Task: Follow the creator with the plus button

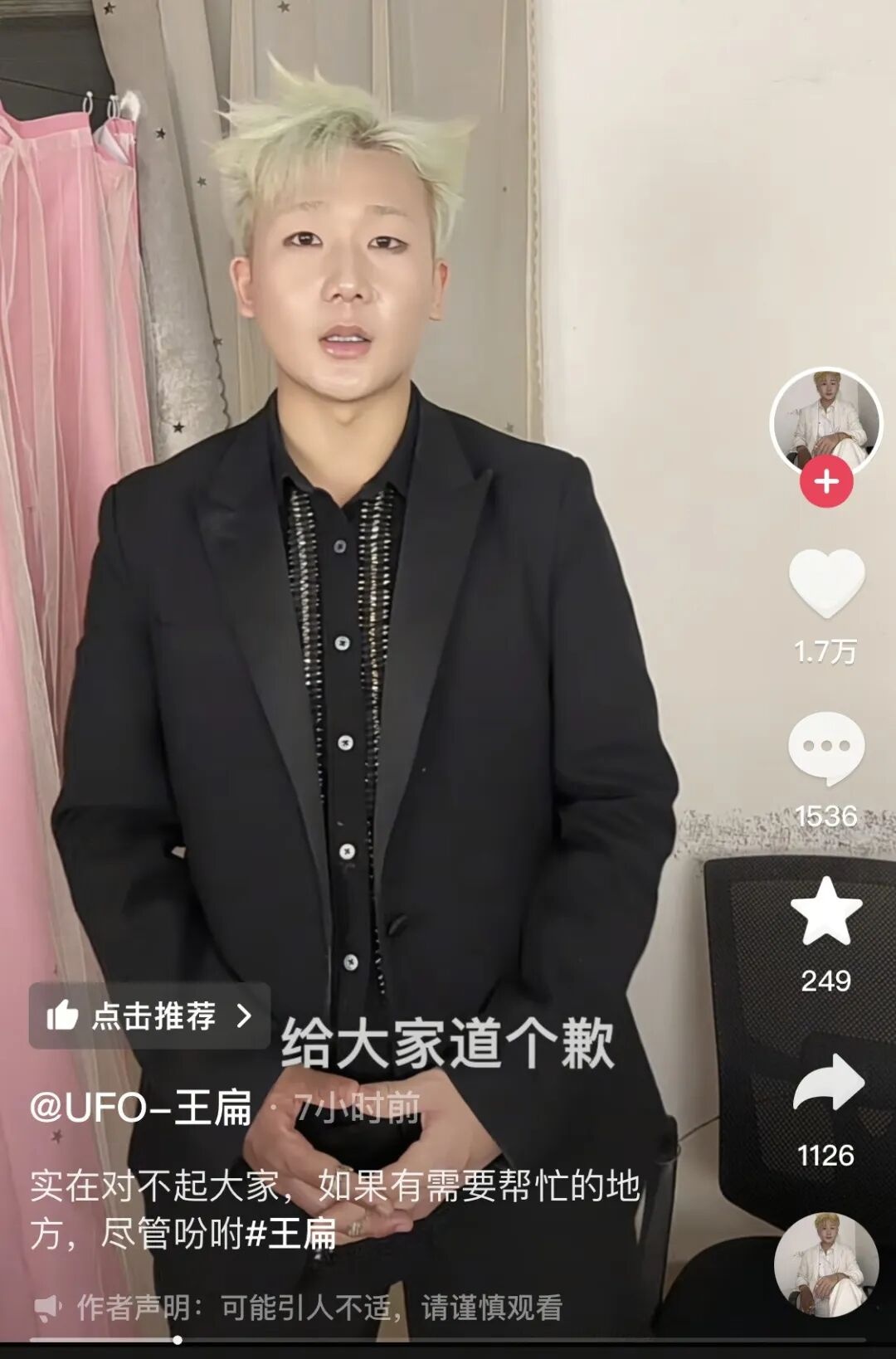Action: click(826, 482)
